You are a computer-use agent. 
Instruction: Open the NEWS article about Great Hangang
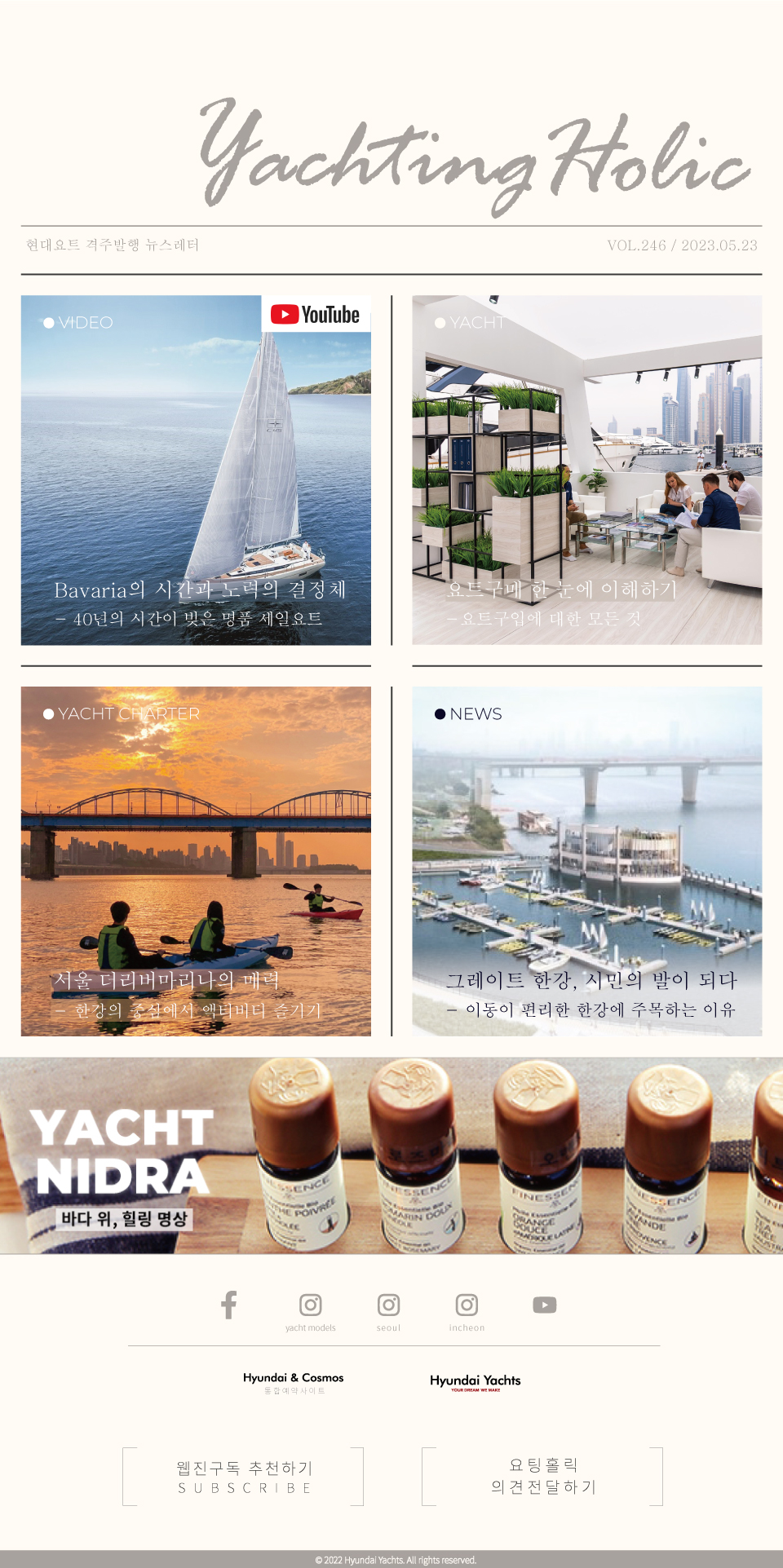[x=587, y=861]
